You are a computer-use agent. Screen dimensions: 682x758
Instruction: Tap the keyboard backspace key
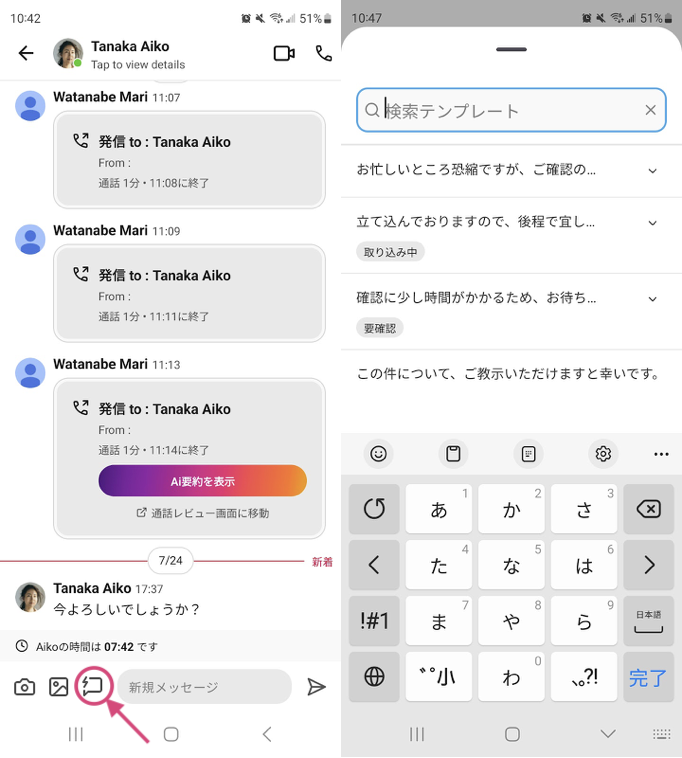[x=648, y=510]
